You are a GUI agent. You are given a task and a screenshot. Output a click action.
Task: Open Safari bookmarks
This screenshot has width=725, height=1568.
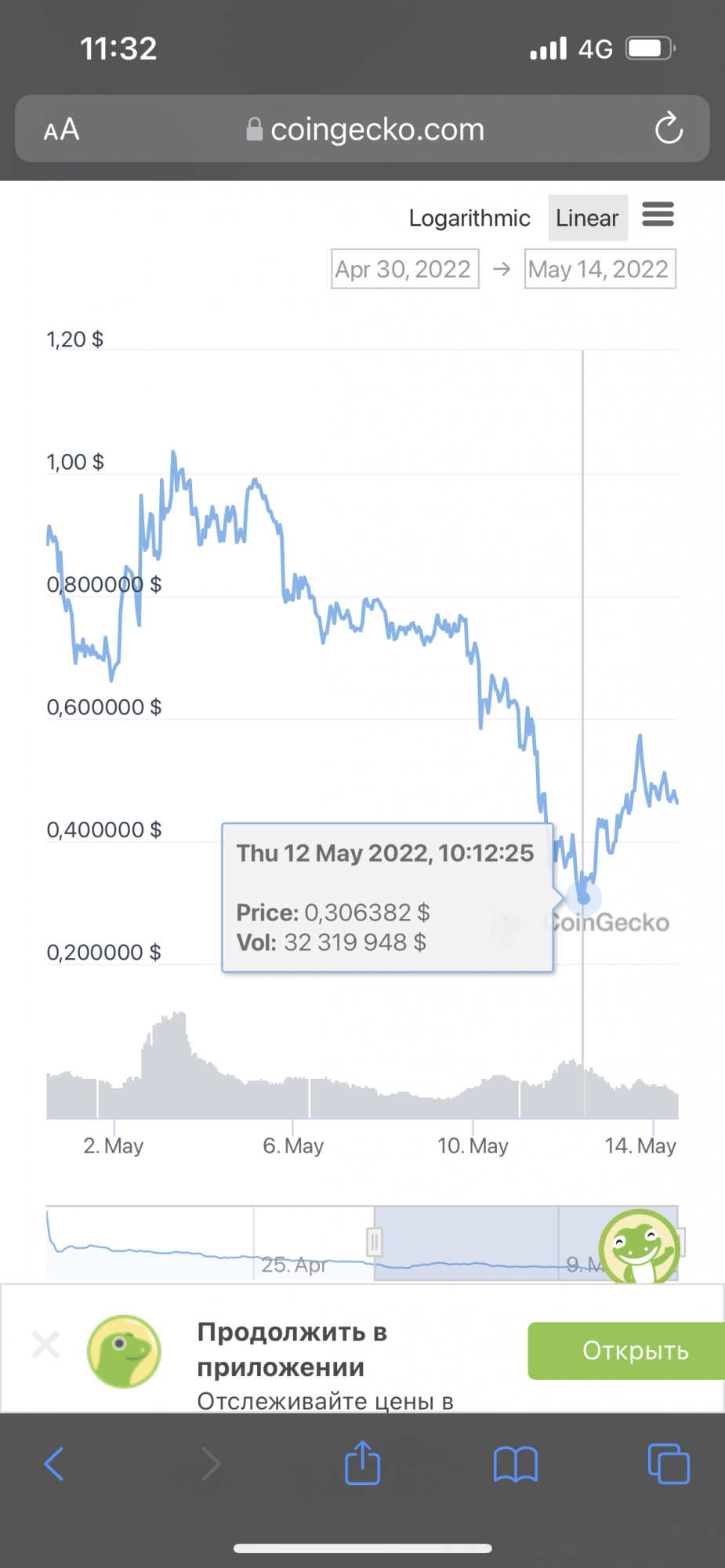click(515, 1464)
